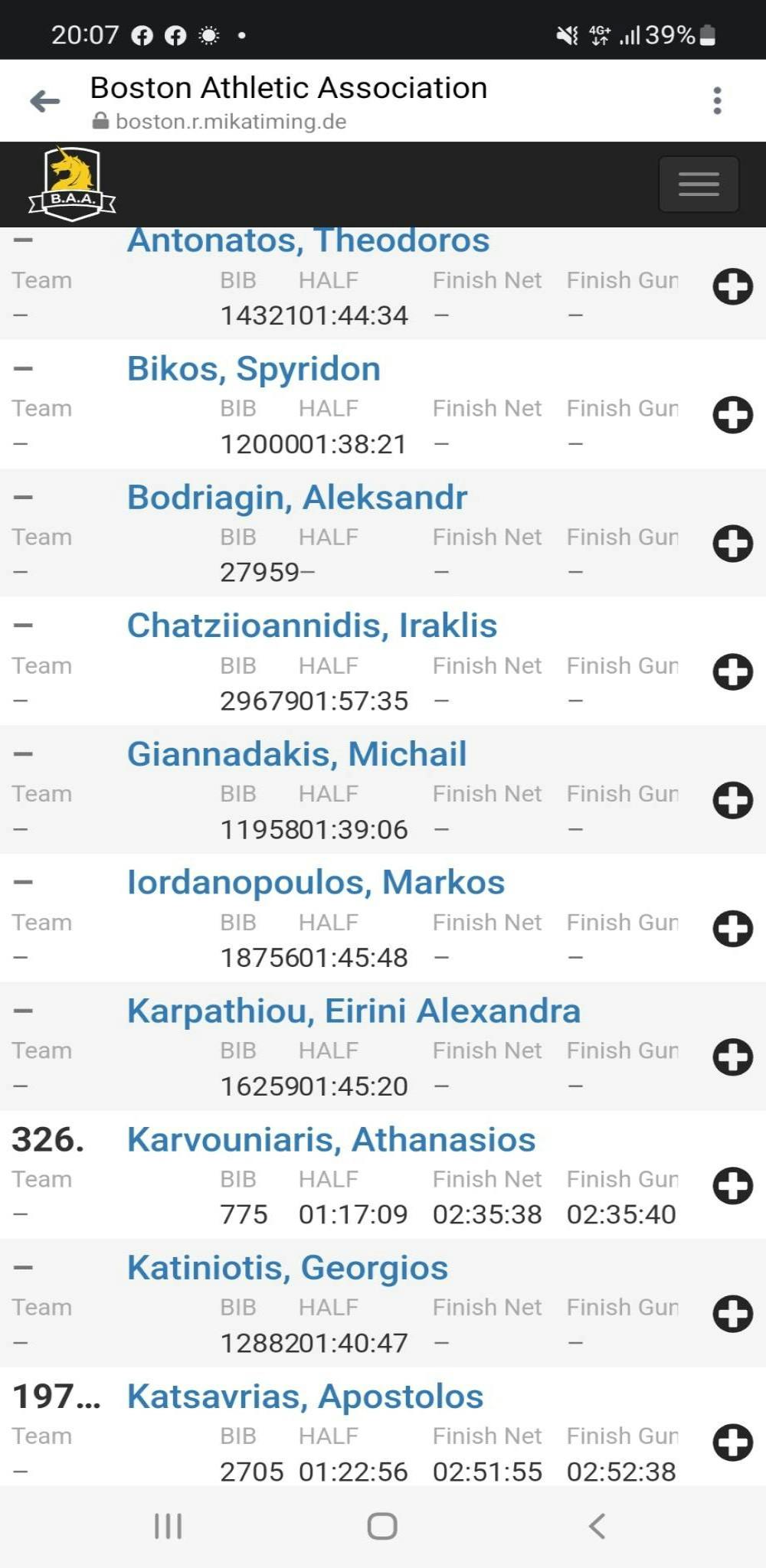Go to the Android home screen
766x1568 pixels.
(382, 1526)
